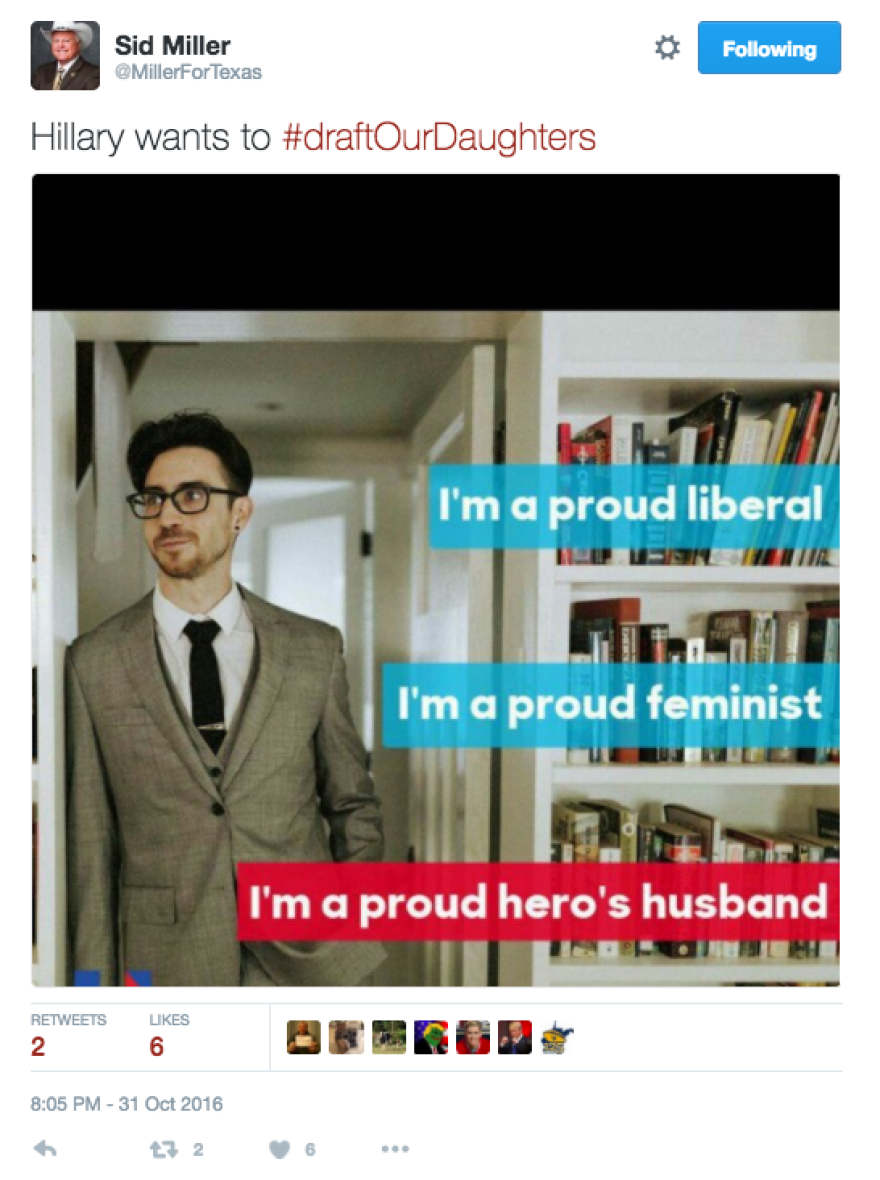Open the #draftOurDaughters hashtag
This screenshot has width=880, height=1180.
439,137
